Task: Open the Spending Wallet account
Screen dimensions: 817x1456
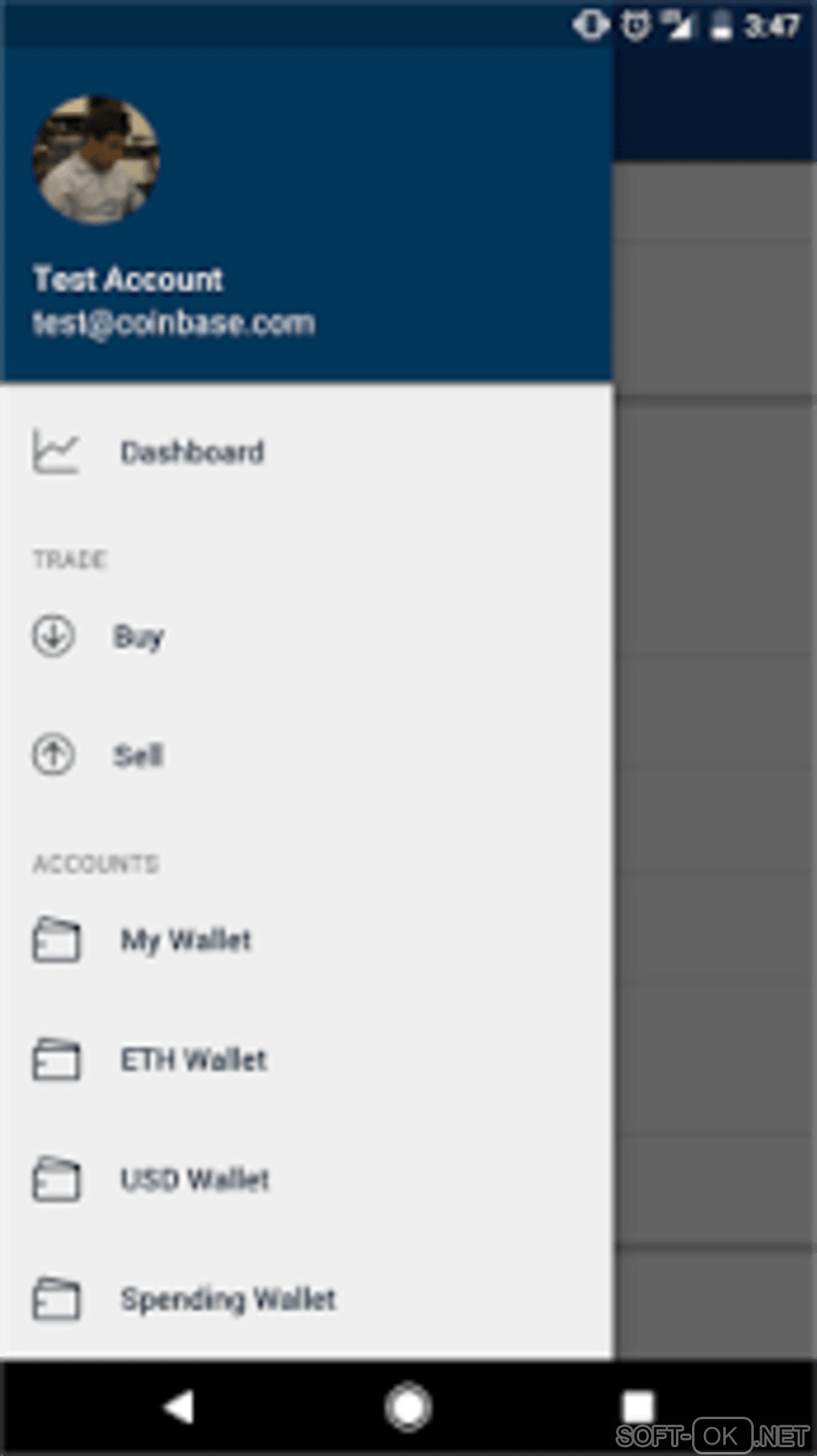Action: coord(227,1299)
